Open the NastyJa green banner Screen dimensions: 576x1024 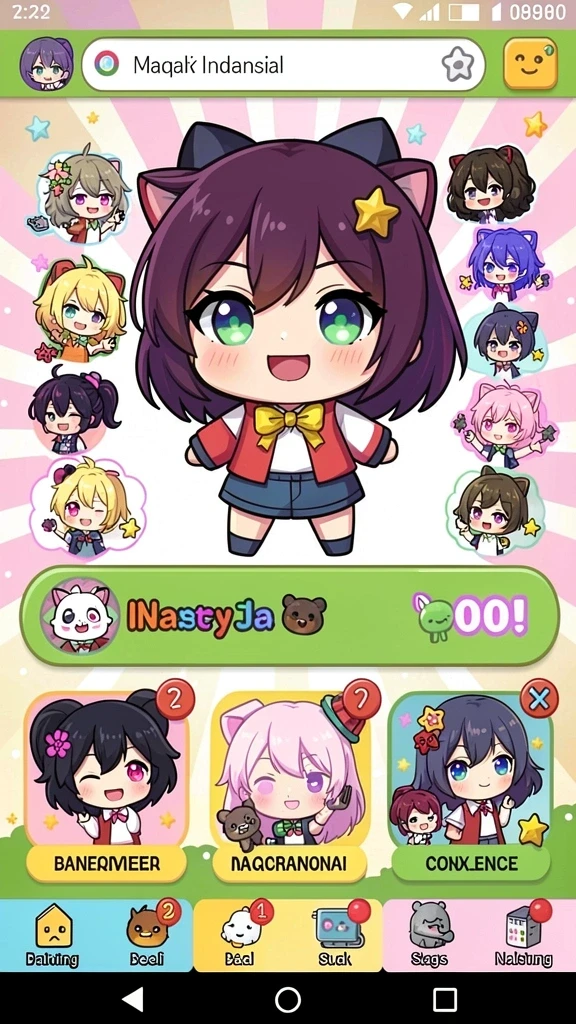click(289, 616)
